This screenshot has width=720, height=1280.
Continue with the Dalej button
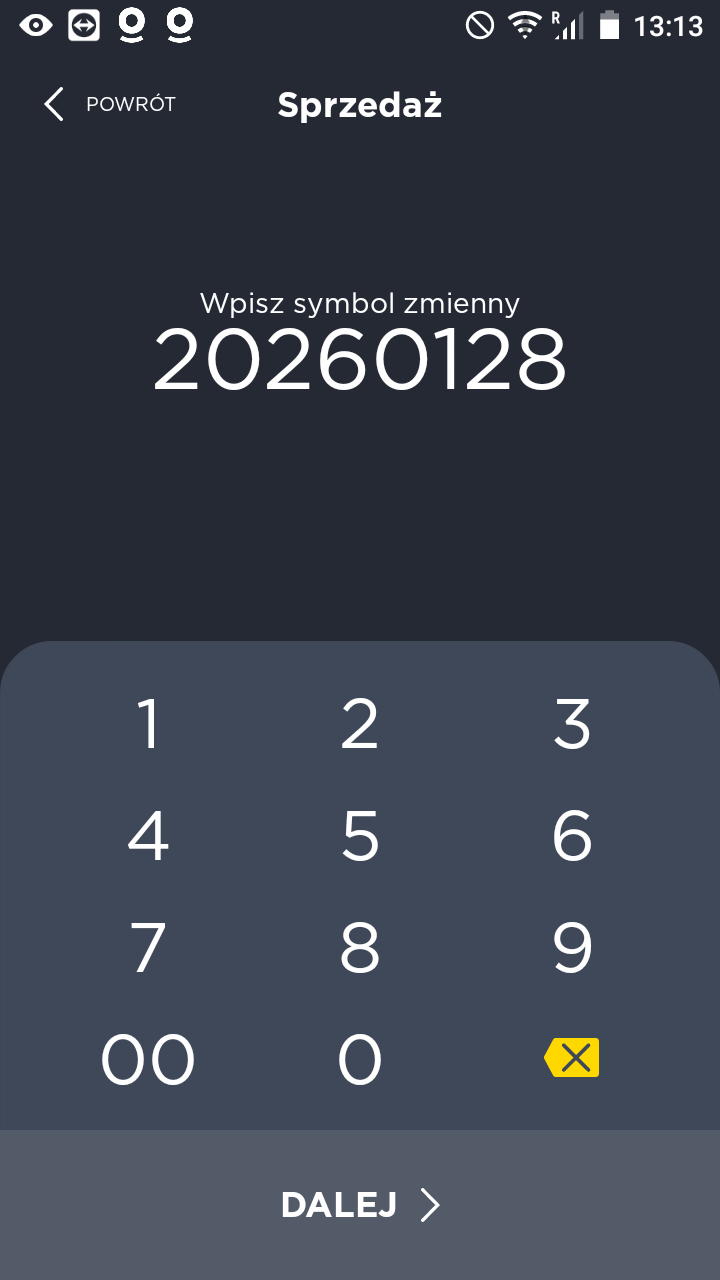(x=360, y=1205)
